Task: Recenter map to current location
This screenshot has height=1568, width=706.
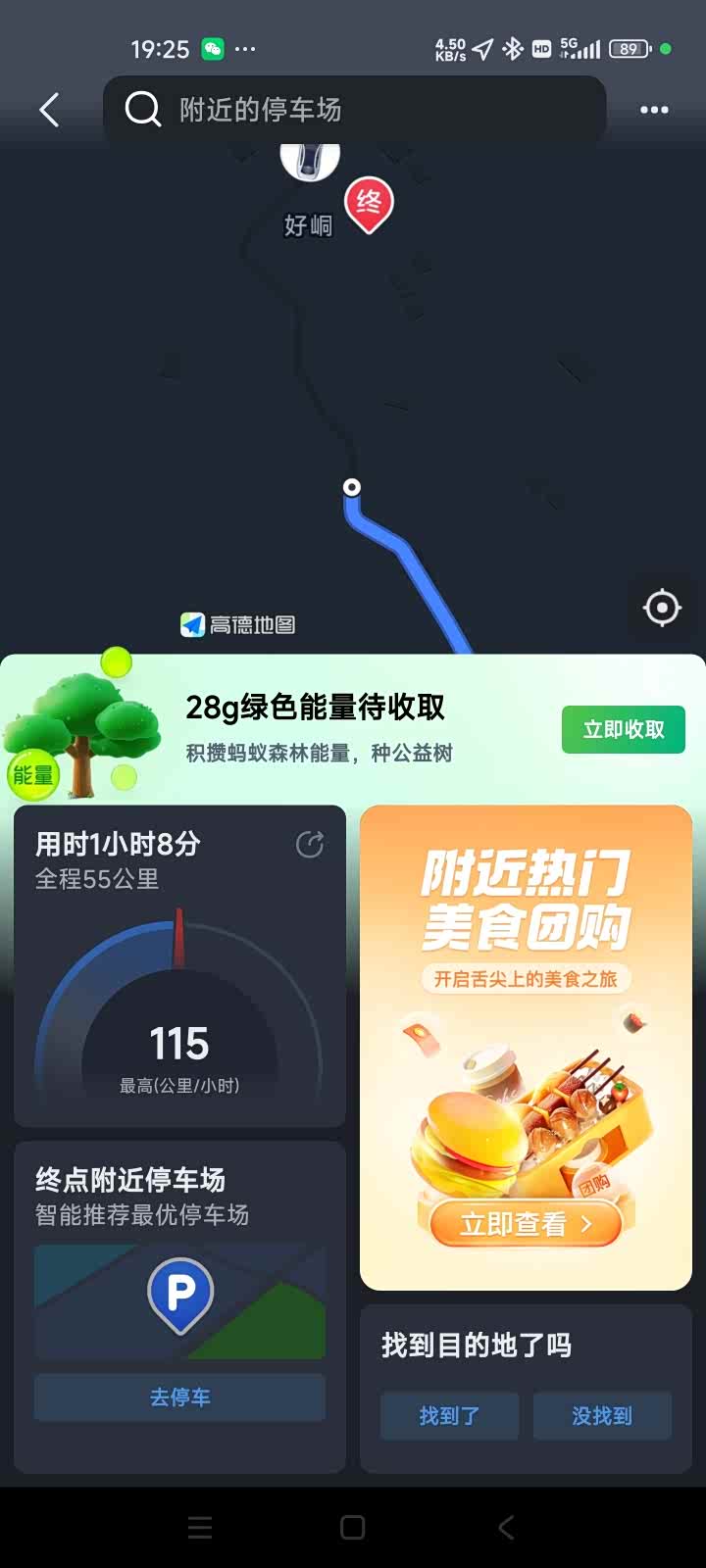Action: (x=662, y=608)
